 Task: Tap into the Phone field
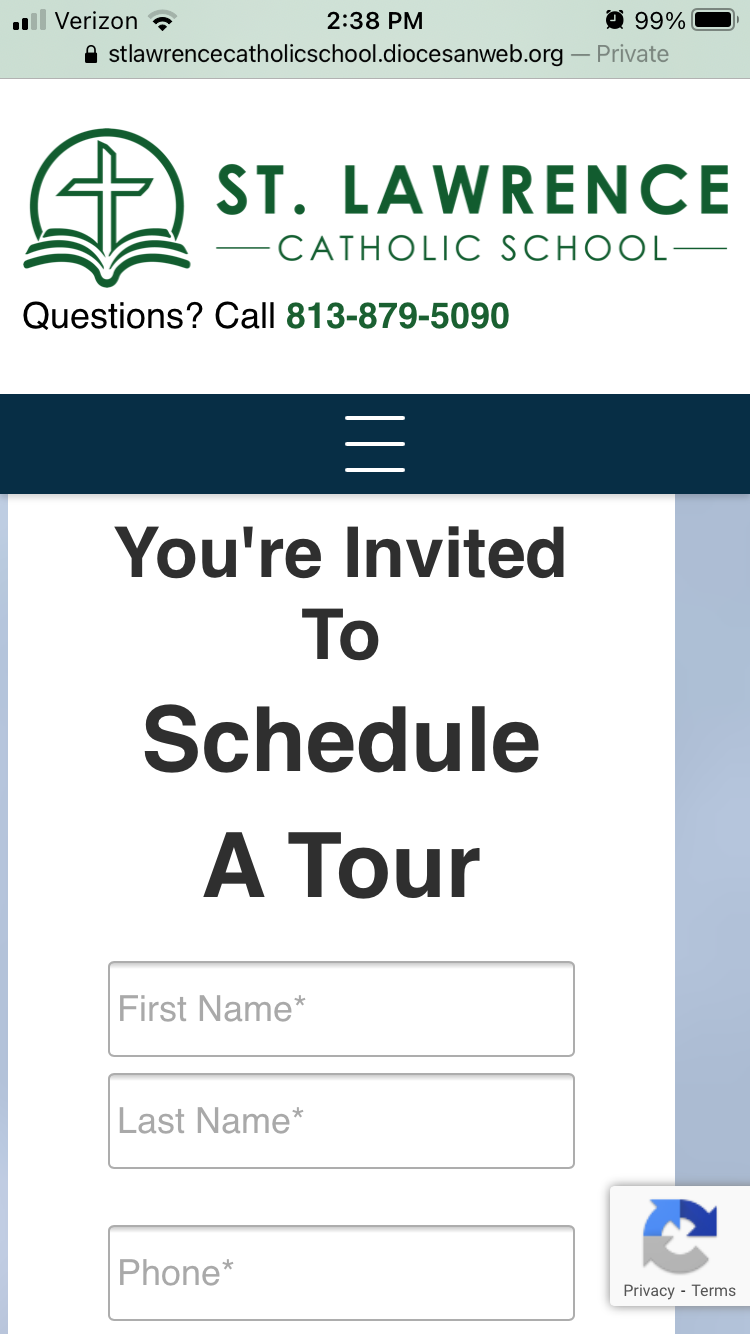tap(341, 1273)
